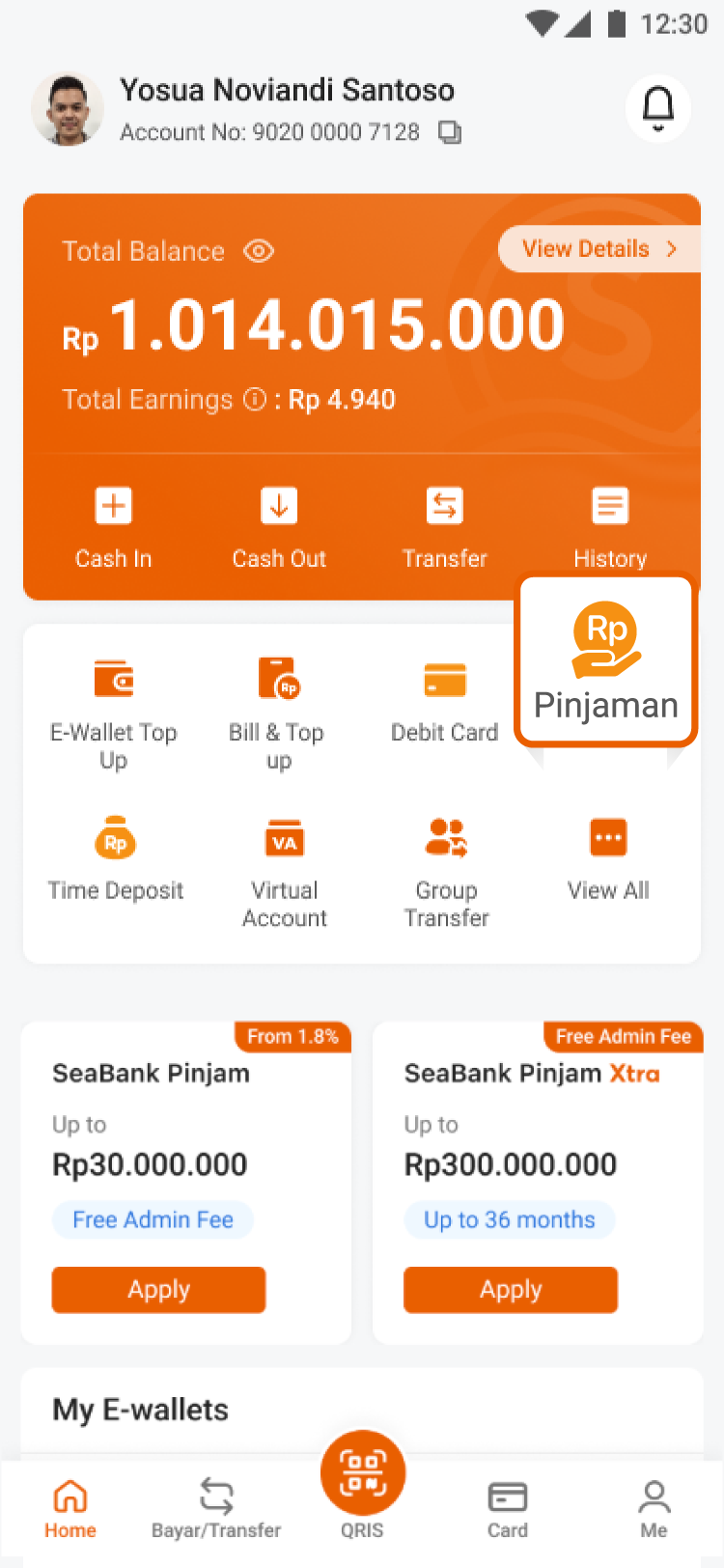Open the highlighted Pinjaman feature

[606, 661]
